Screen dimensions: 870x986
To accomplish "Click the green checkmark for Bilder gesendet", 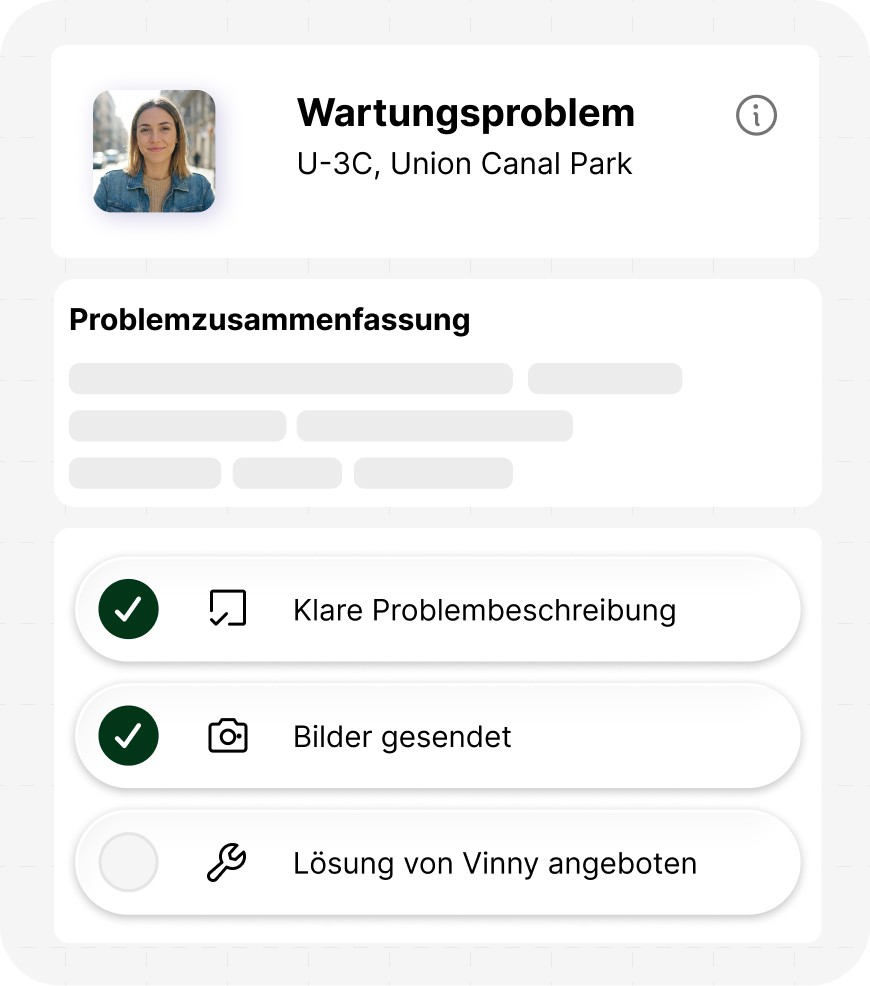I will [x=128, y=735].
